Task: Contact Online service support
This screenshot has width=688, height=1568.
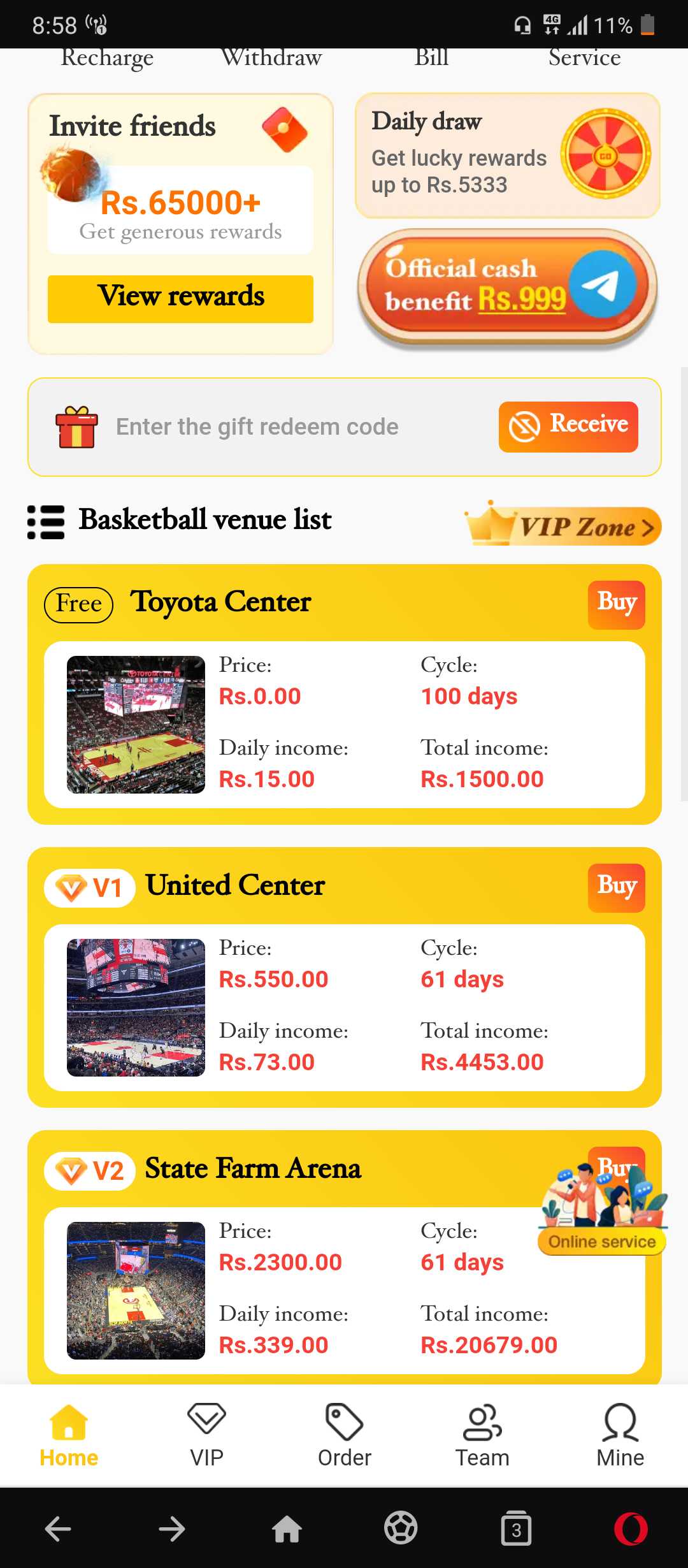Action: click(x=602, y=1209)
